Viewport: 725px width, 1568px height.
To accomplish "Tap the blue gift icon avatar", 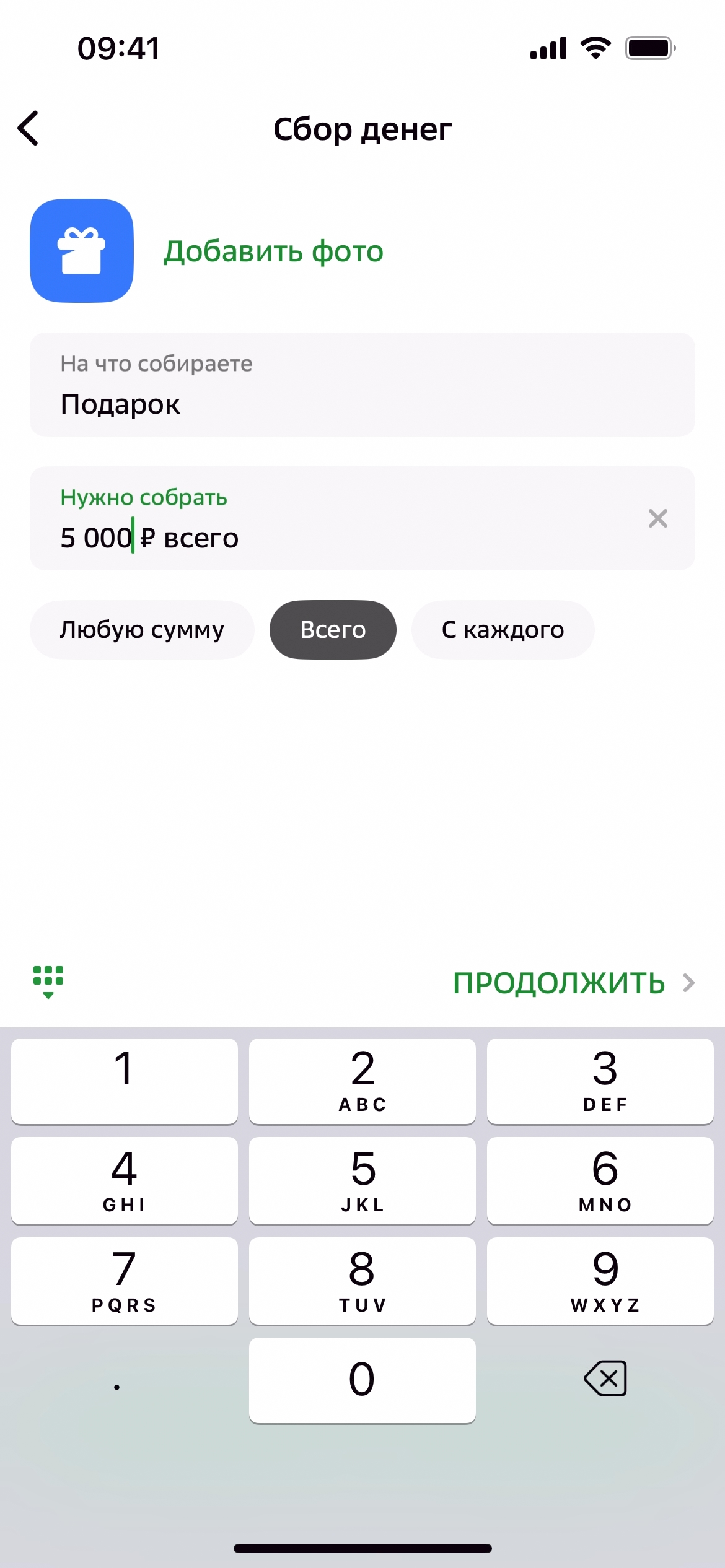I will (x=82, y=251).
